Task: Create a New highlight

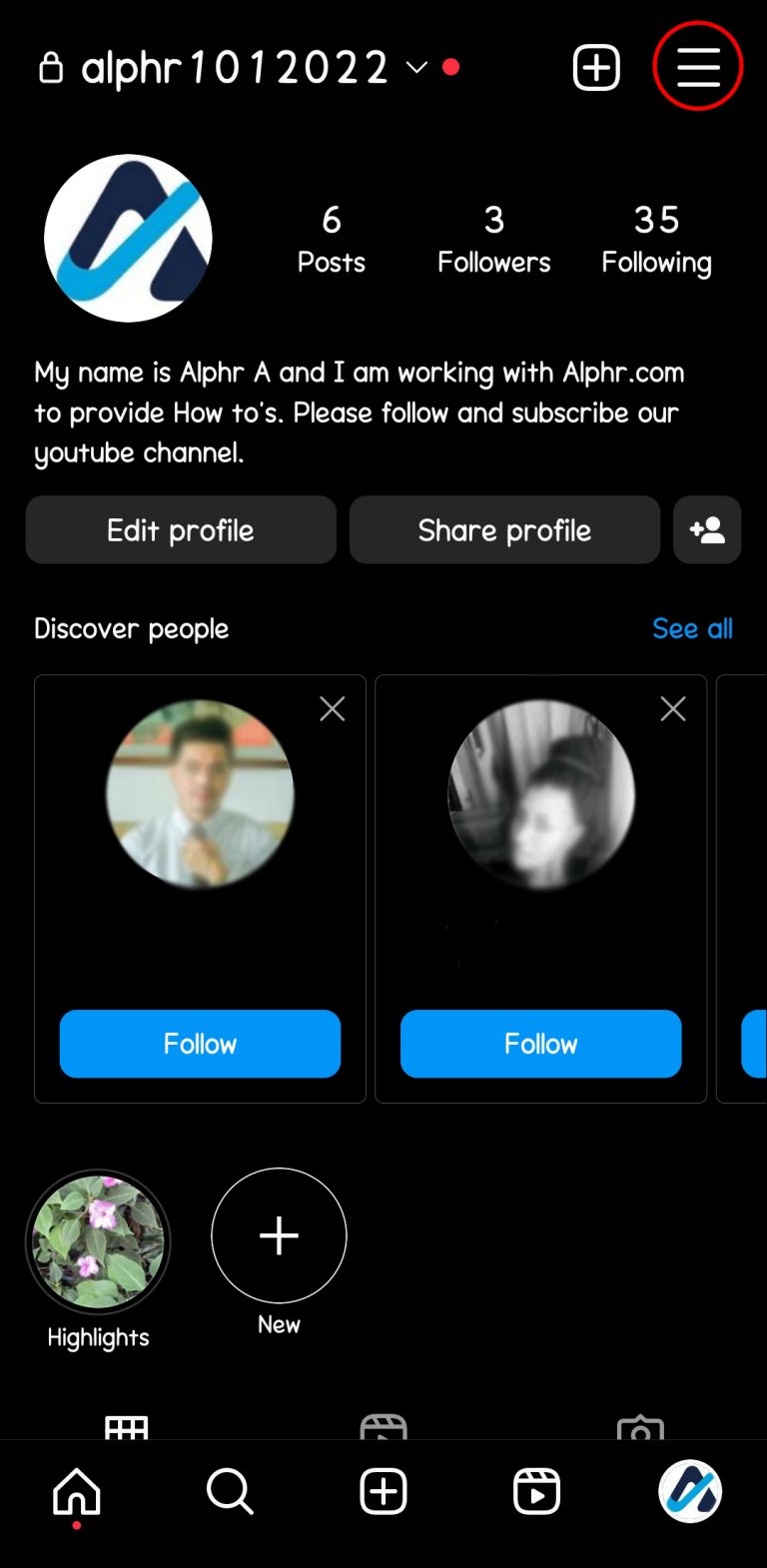Action: (279, 1235)
